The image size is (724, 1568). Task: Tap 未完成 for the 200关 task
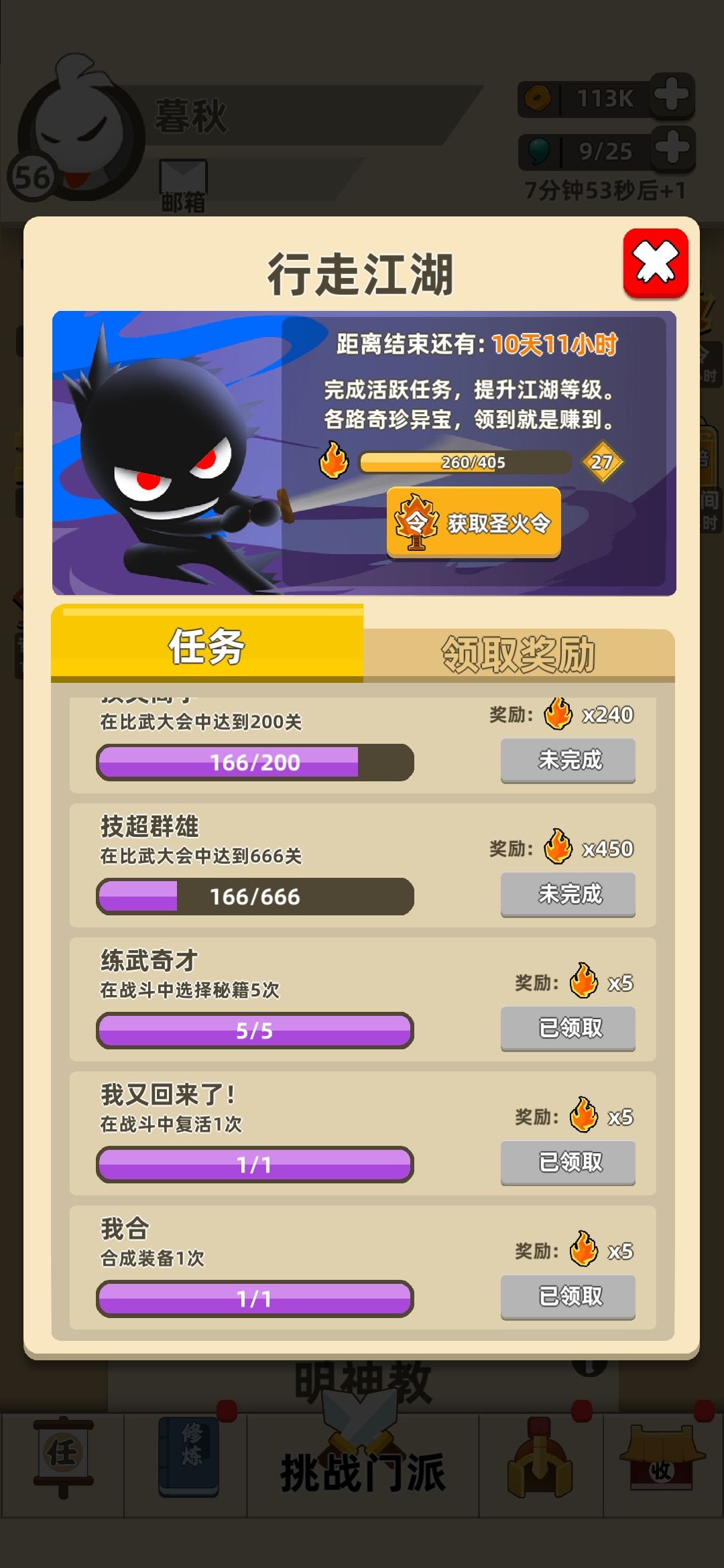[x=568, y=760]
